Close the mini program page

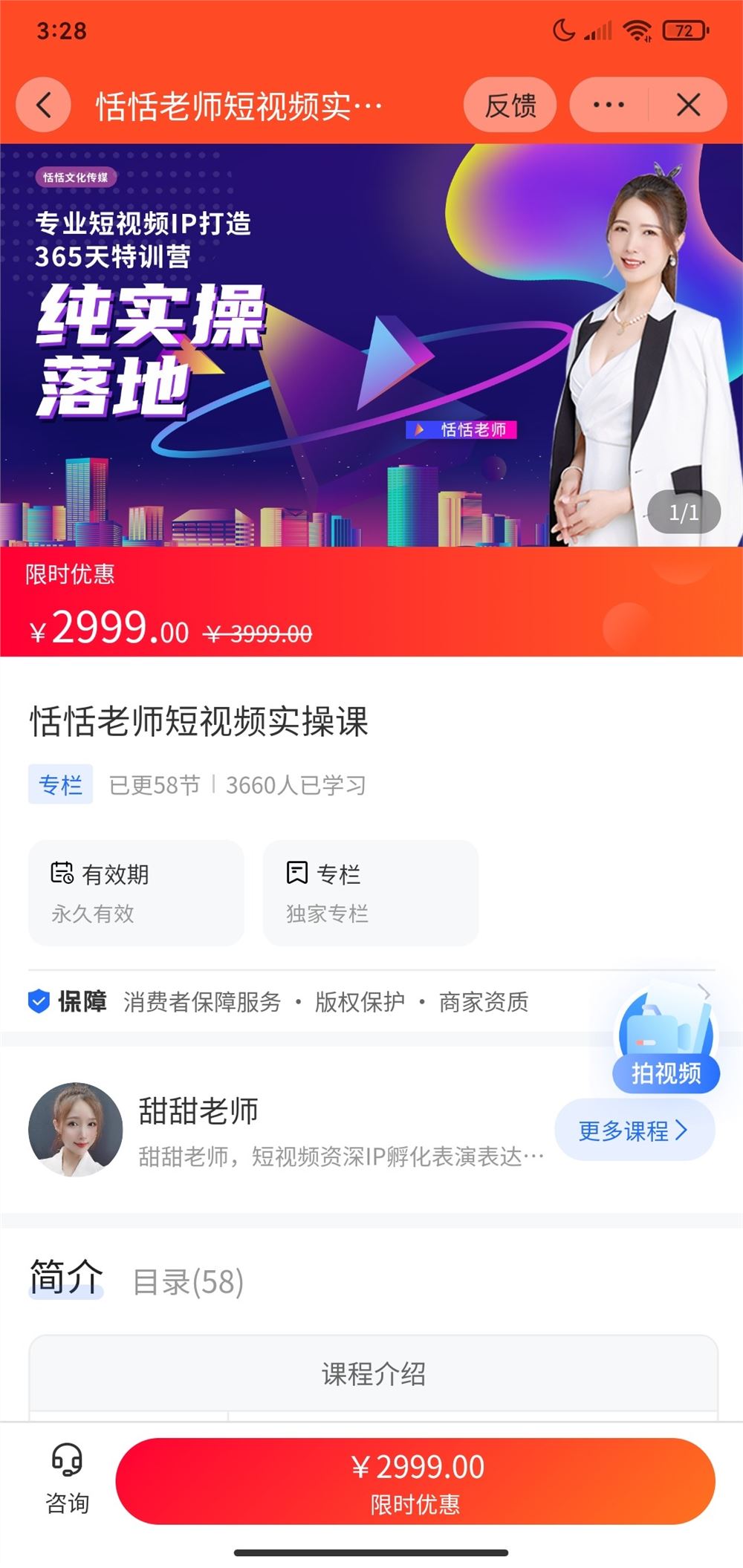[688, 105]
